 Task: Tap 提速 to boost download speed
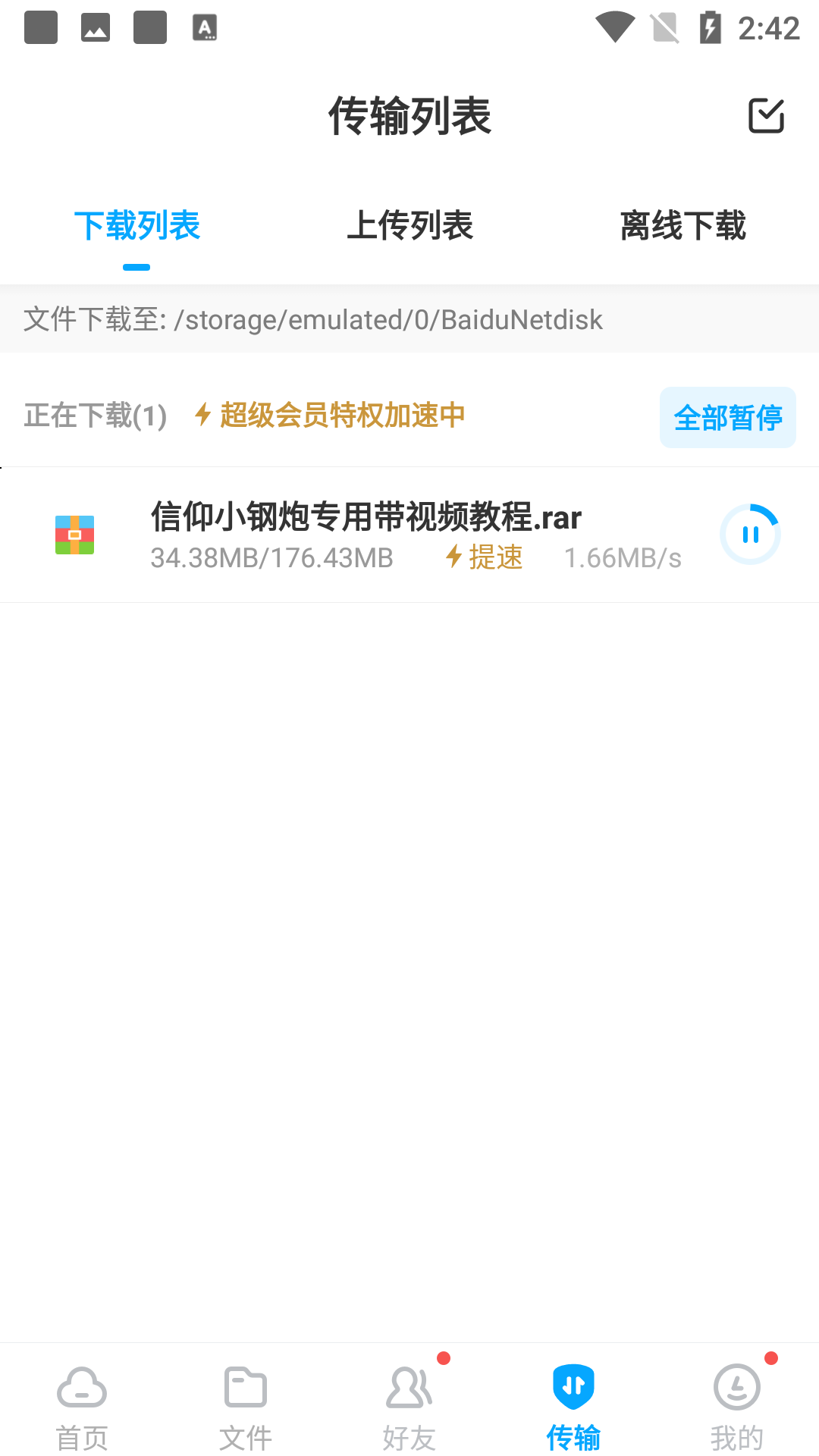click(x=485, y=557)
